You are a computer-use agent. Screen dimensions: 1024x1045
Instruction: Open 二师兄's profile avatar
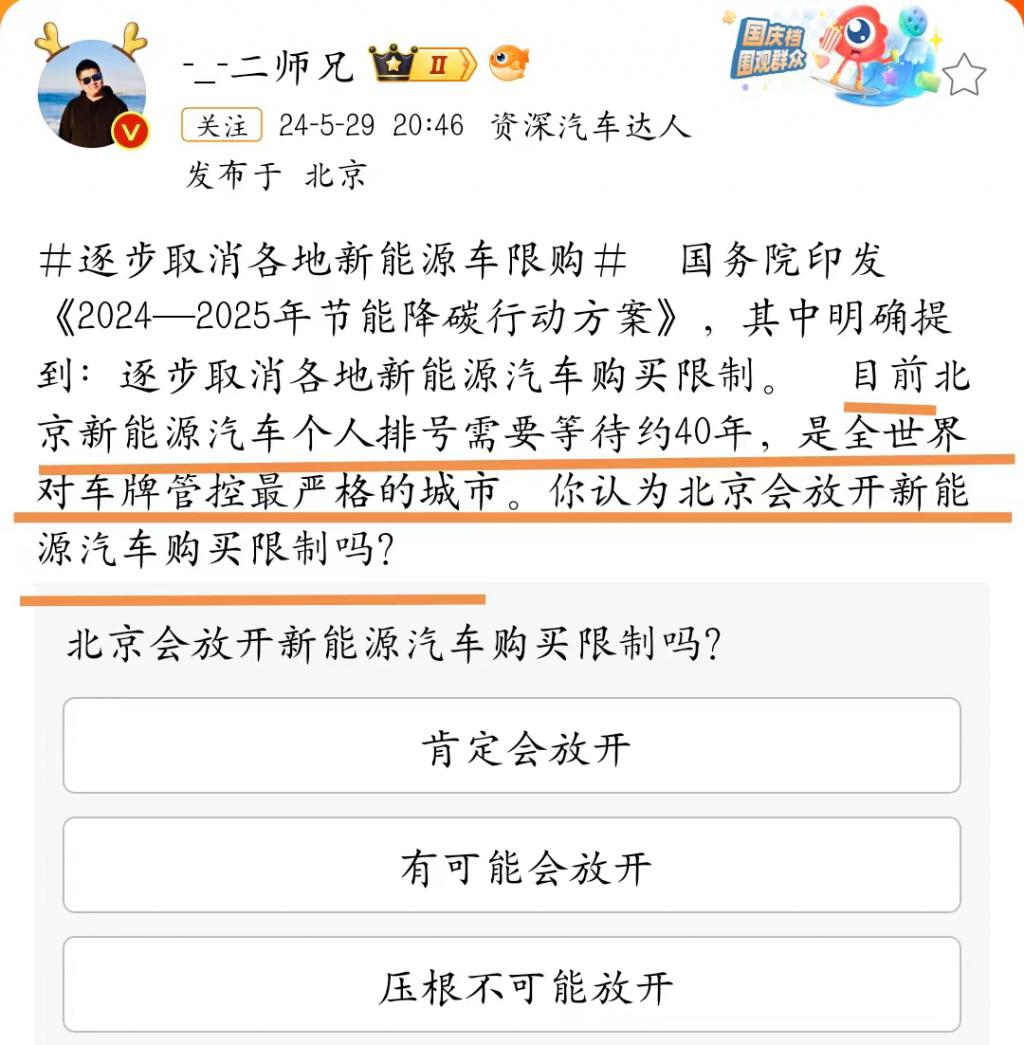[x=91, y=96]
